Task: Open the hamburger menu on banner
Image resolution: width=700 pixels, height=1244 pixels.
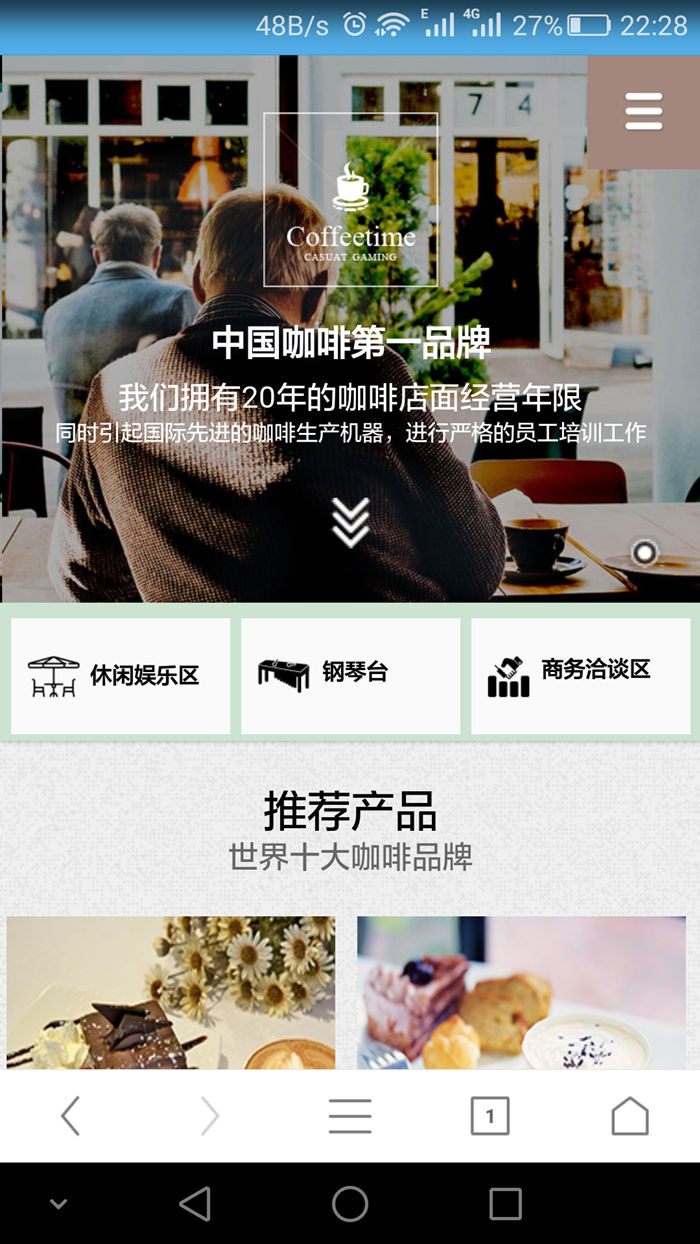Action: [x=643, y=111]
